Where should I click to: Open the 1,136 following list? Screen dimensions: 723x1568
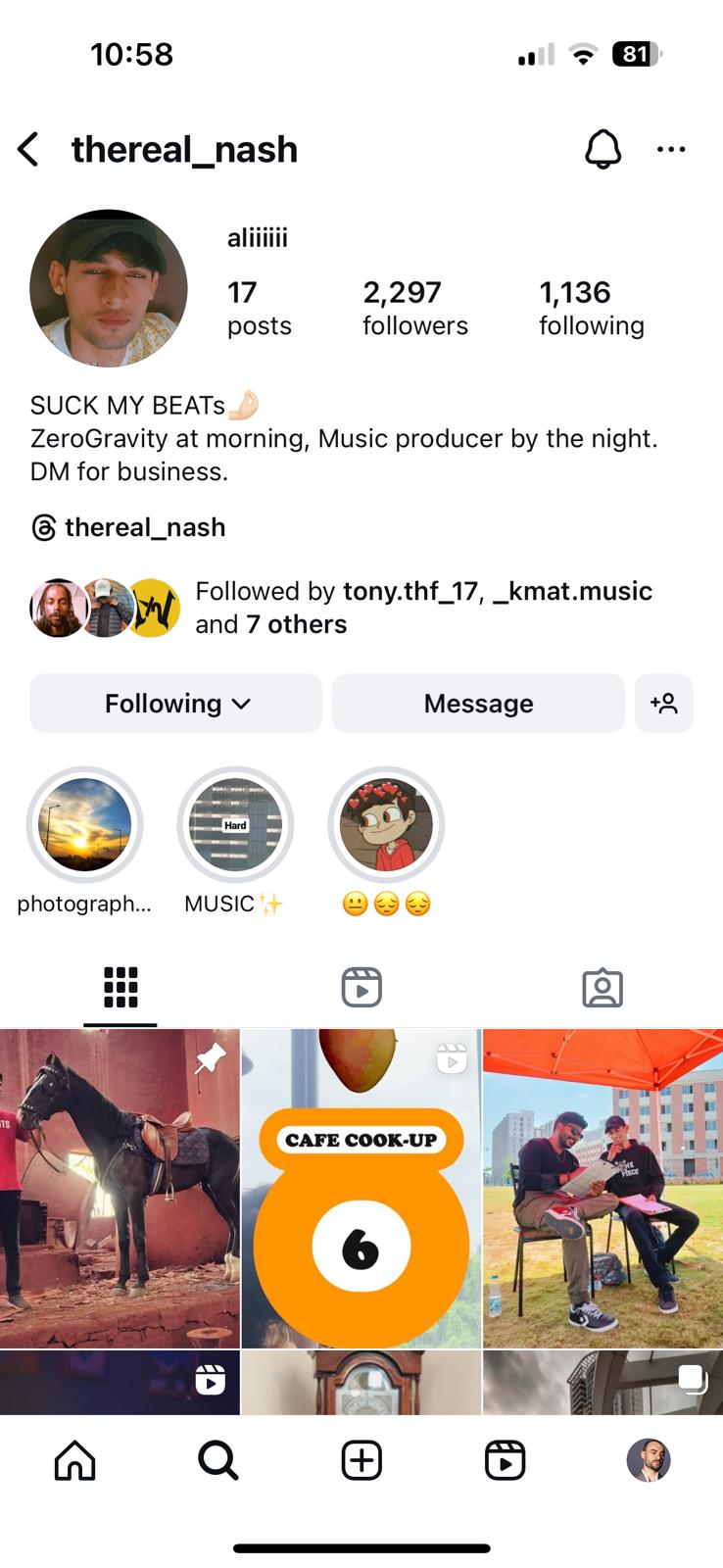pyautogui.click(x=591, y=307)
